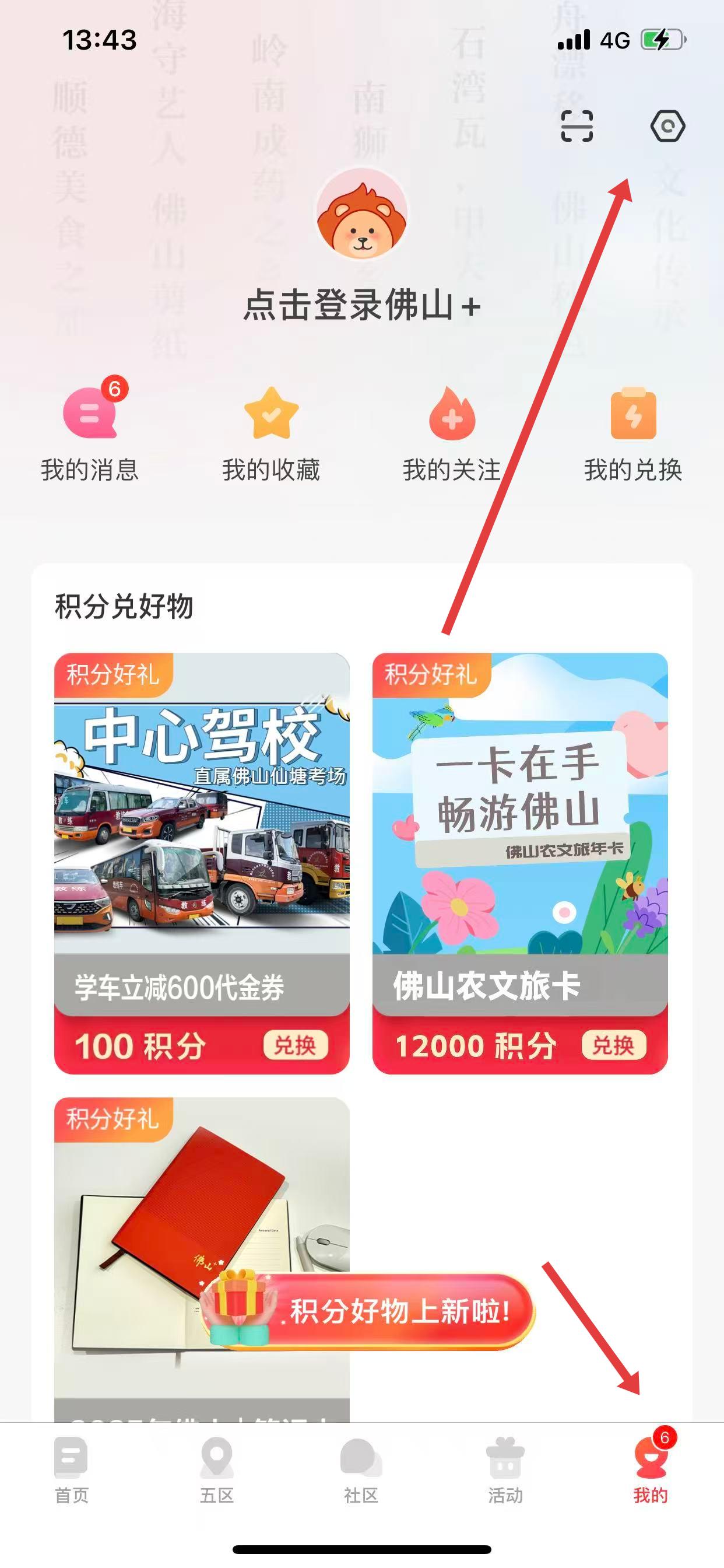Screen dimensions: 724x1568
Task: Open settings via the hexagon icon
Action: coord(667,126)
